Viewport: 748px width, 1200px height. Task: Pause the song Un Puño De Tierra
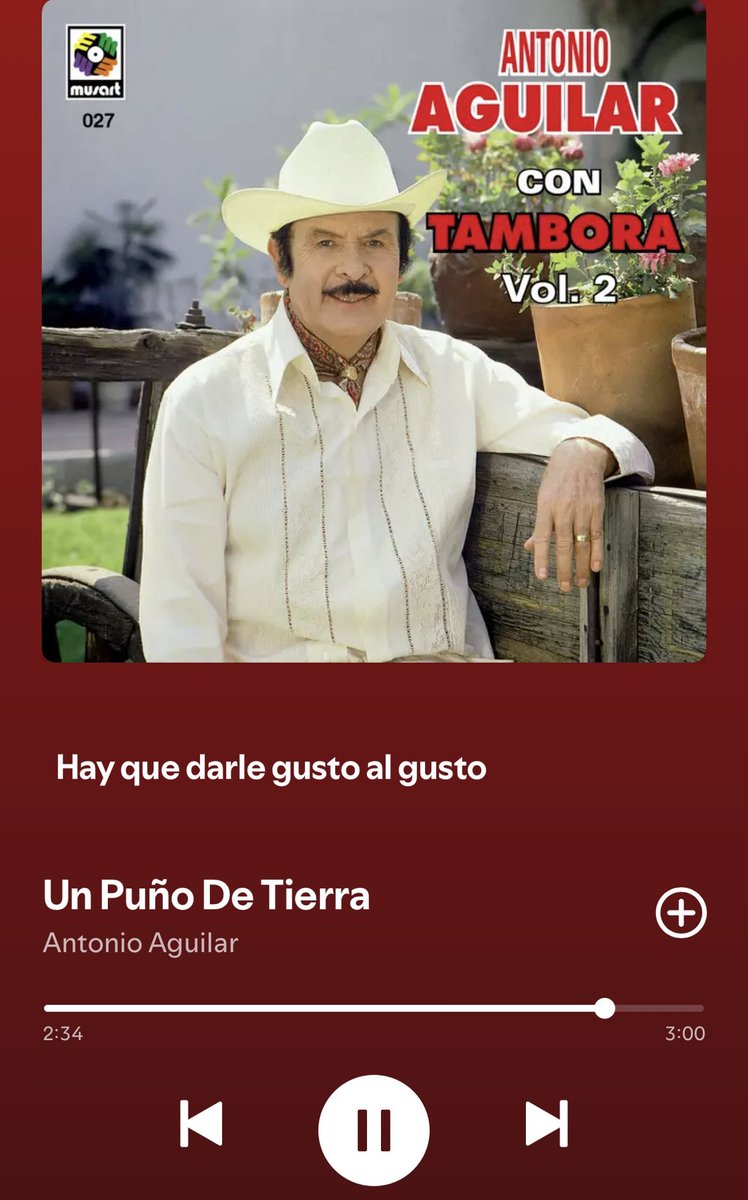tap(374, 1130)
